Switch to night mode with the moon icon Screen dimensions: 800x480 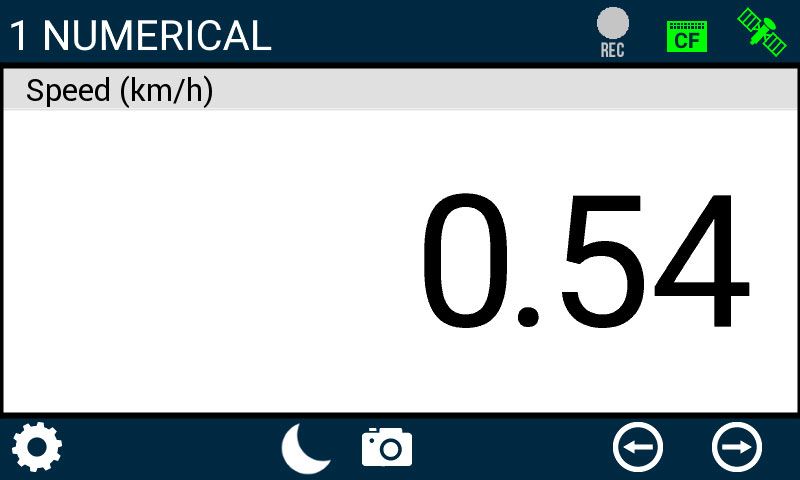tap(305, 447)
